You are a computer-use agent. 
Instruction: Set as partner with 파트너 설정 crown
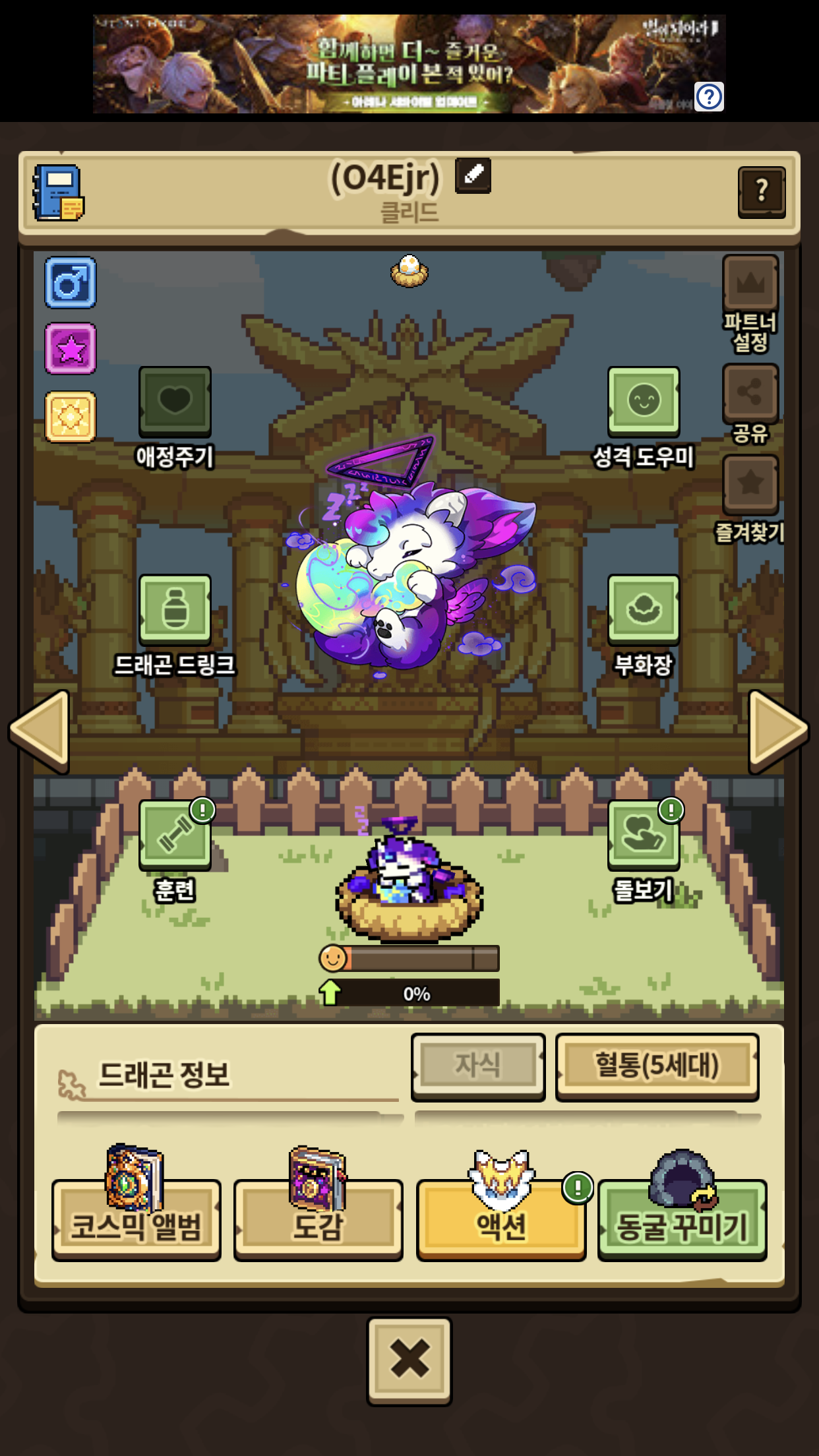(x=750, y=284)
